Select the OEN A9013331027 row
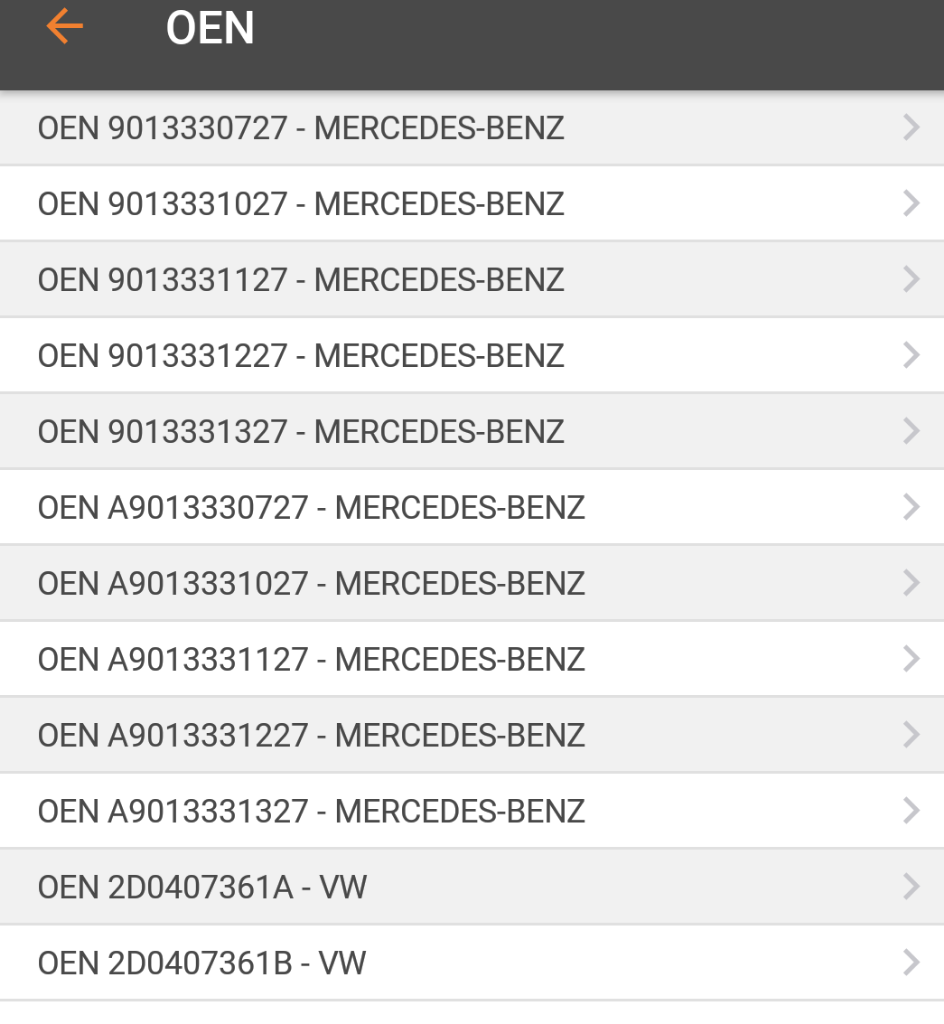The width and height of the screenshot is (944, 1024). pyautogui.click(x=472, y=584)
